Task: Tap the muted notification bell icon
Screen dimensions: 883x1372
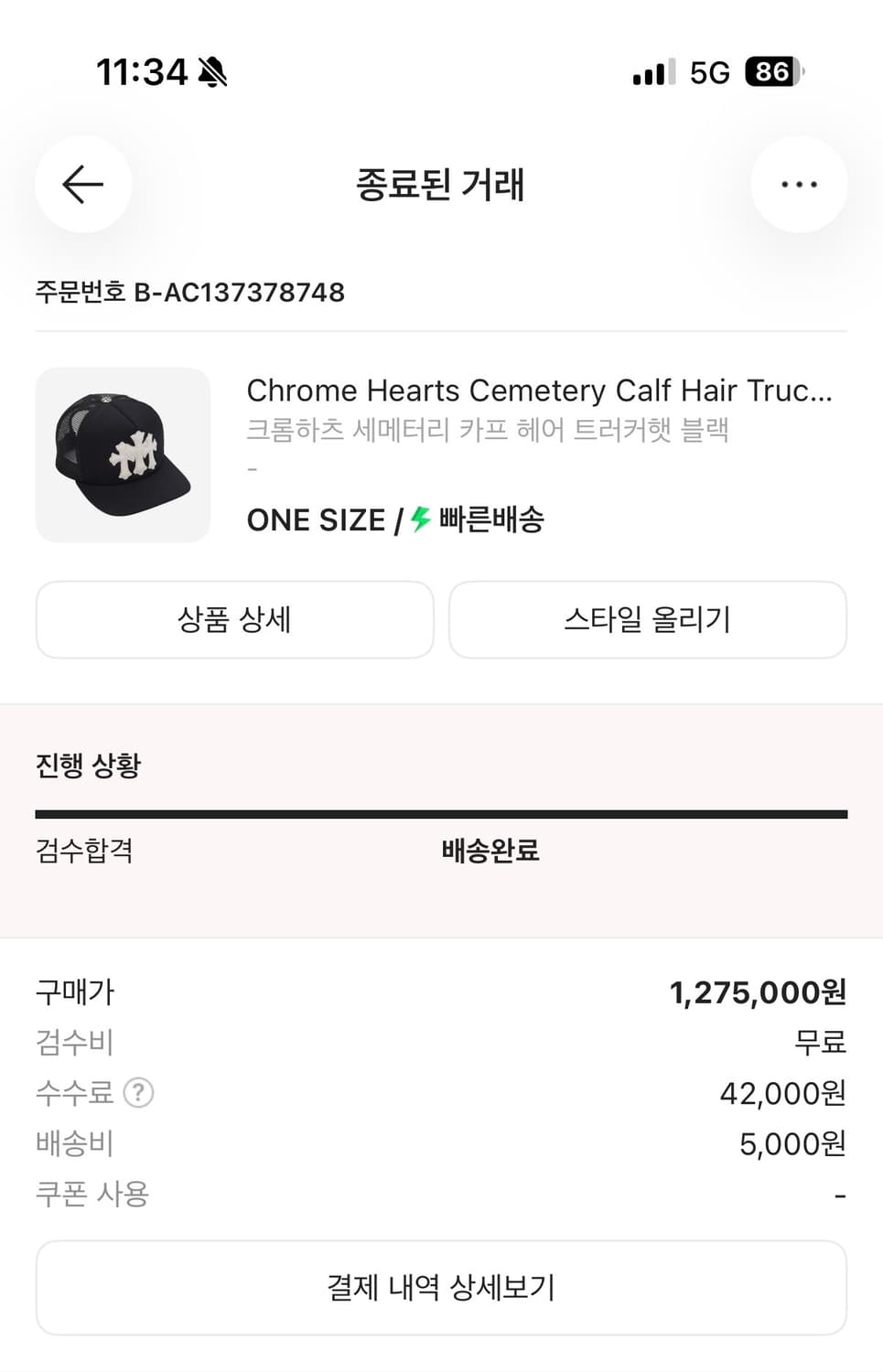Action: [x=212, y=73]
